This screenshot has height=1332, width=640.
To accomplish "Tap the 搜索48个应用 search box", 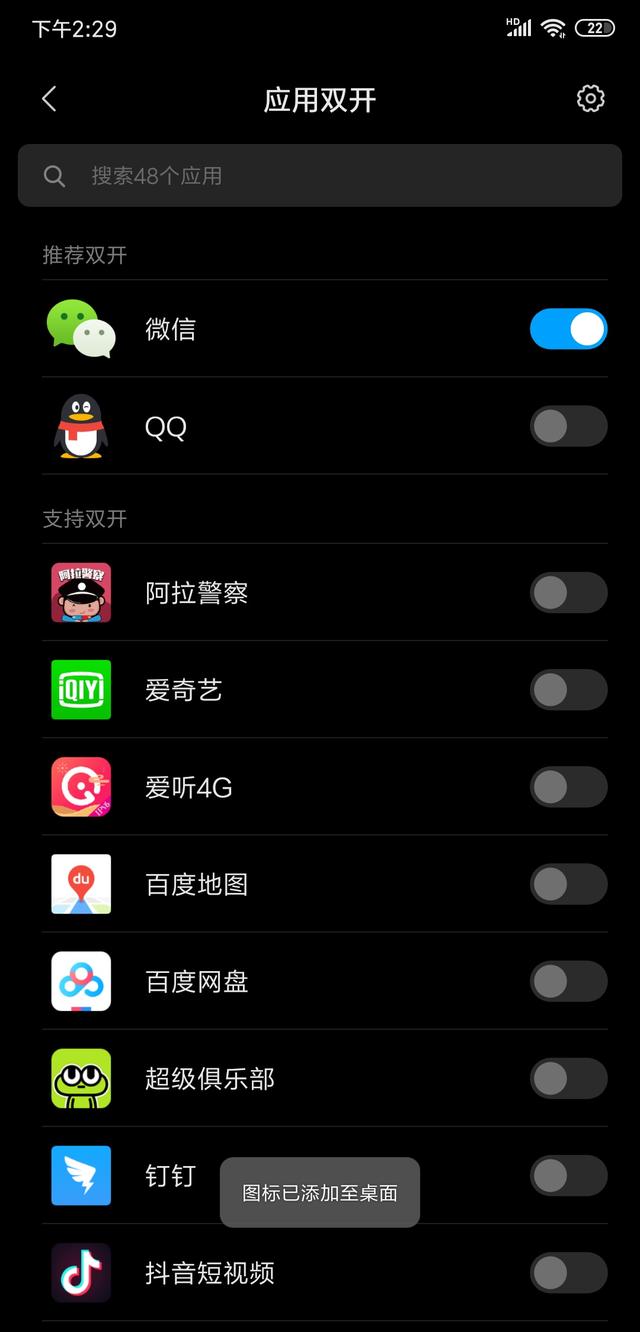I will [x=320, y=176].
